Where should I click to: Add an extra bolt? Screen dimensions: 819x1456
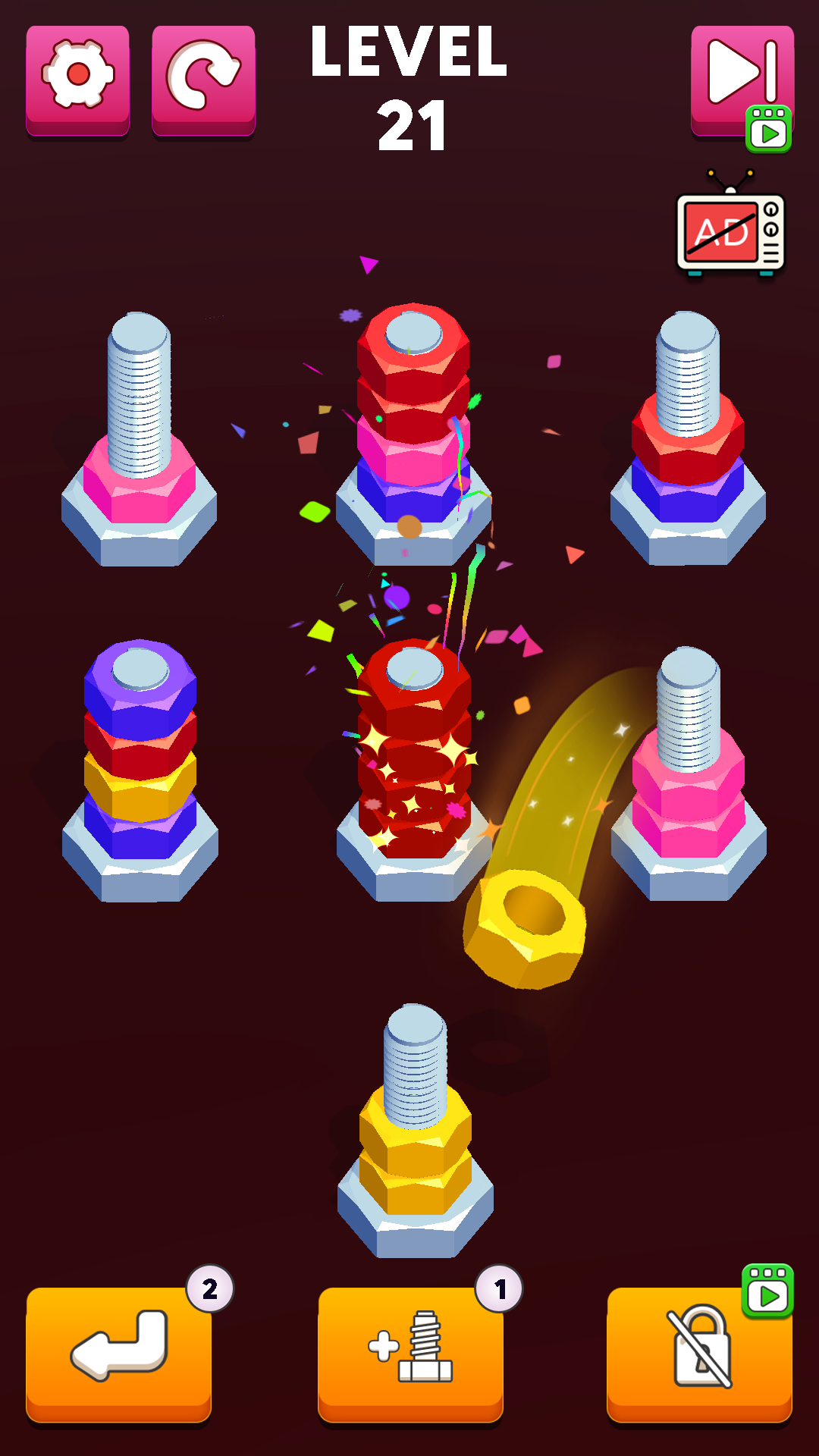click(x=410, y=1351)
